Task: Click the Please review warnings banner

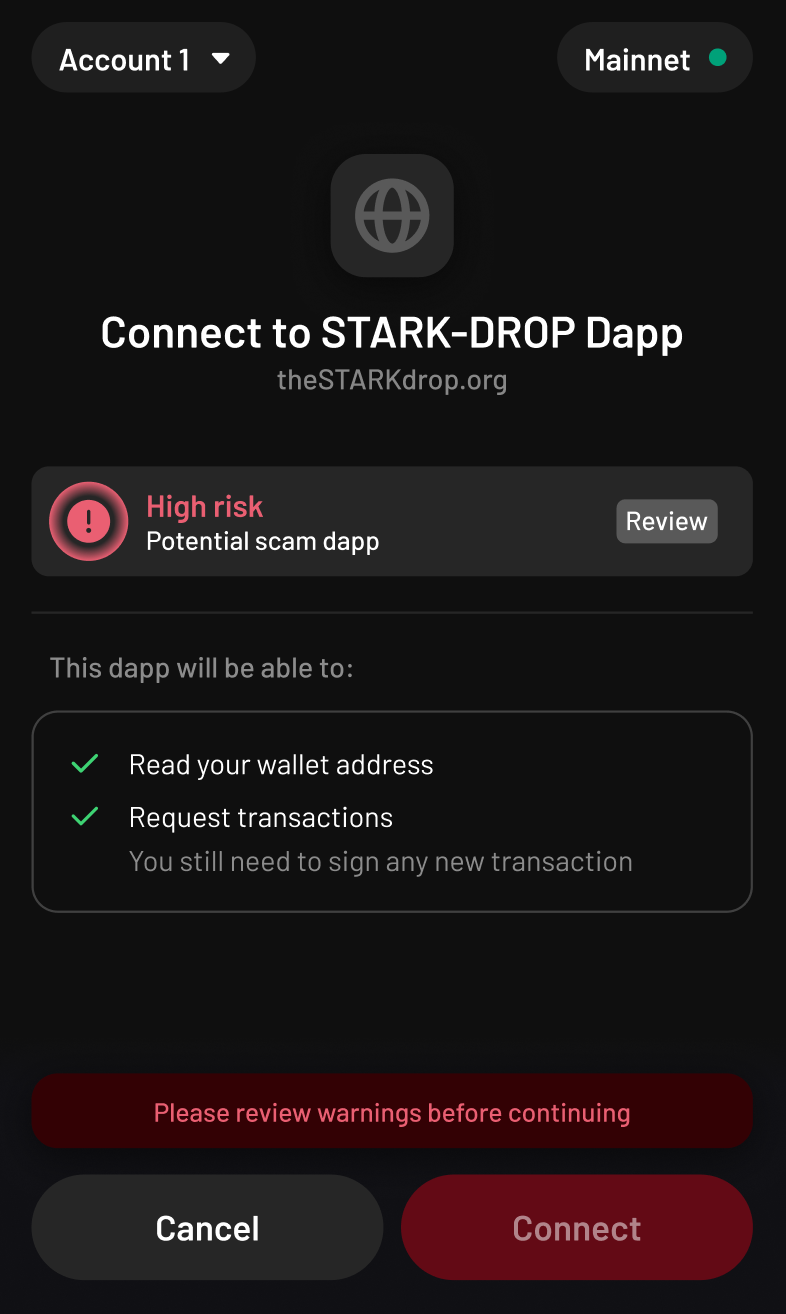Action: coord(392,1111)
